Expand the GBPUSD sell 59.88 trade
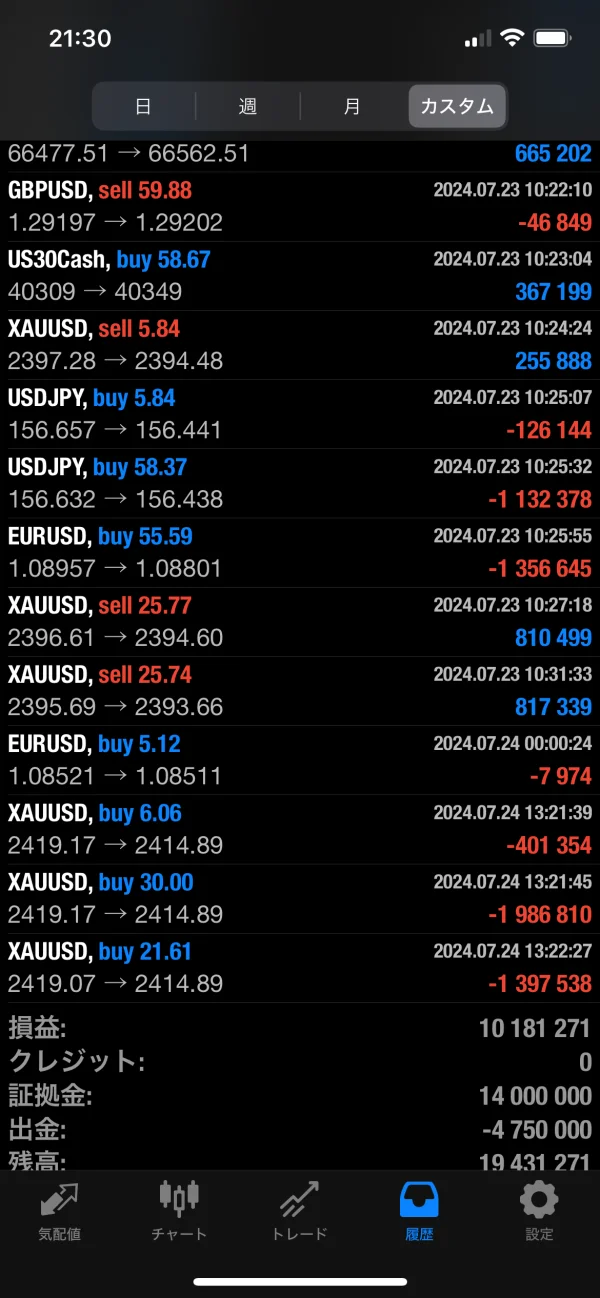The image size is (600, 1298). [300, 206]
